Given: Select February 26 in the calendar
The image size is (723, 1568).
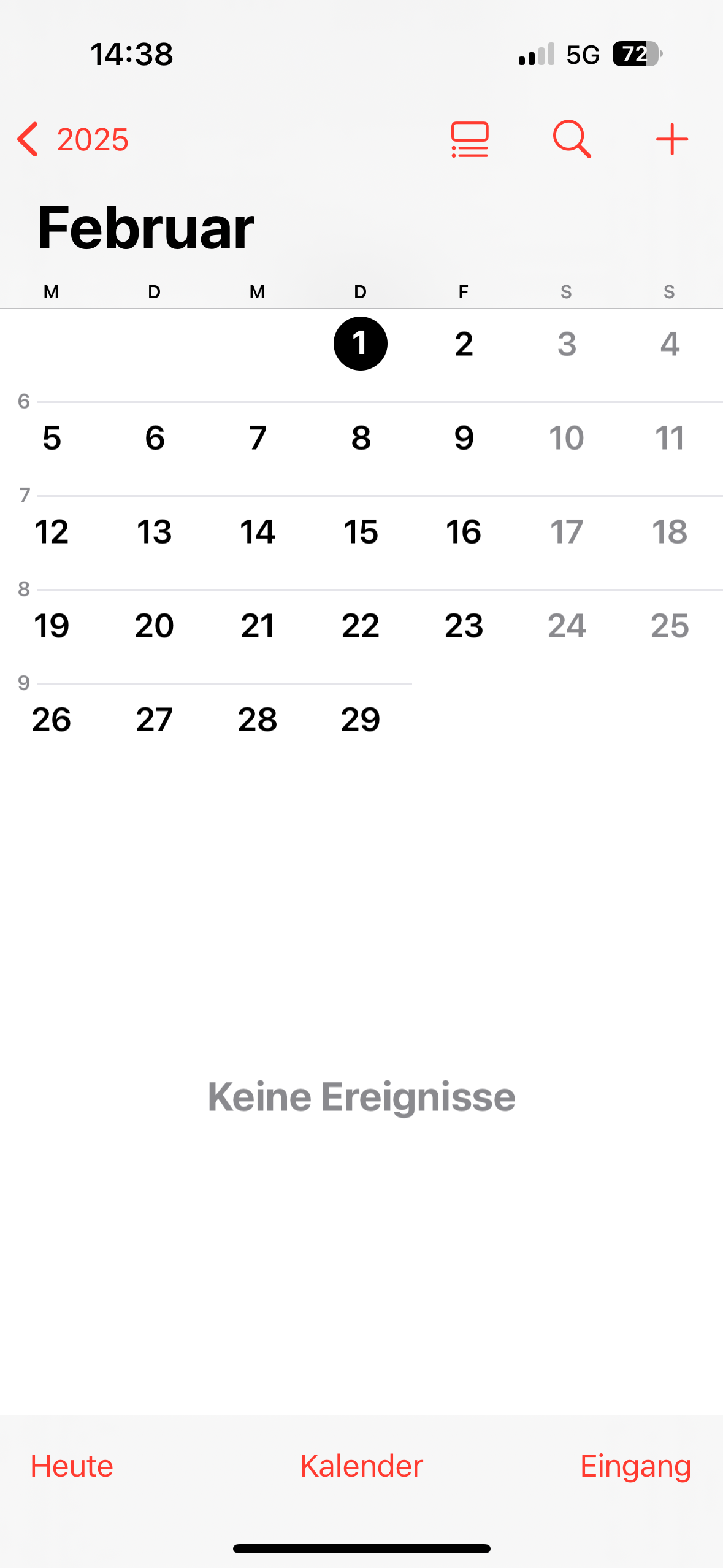Looking at the screenshot, I should pos(52,720).
